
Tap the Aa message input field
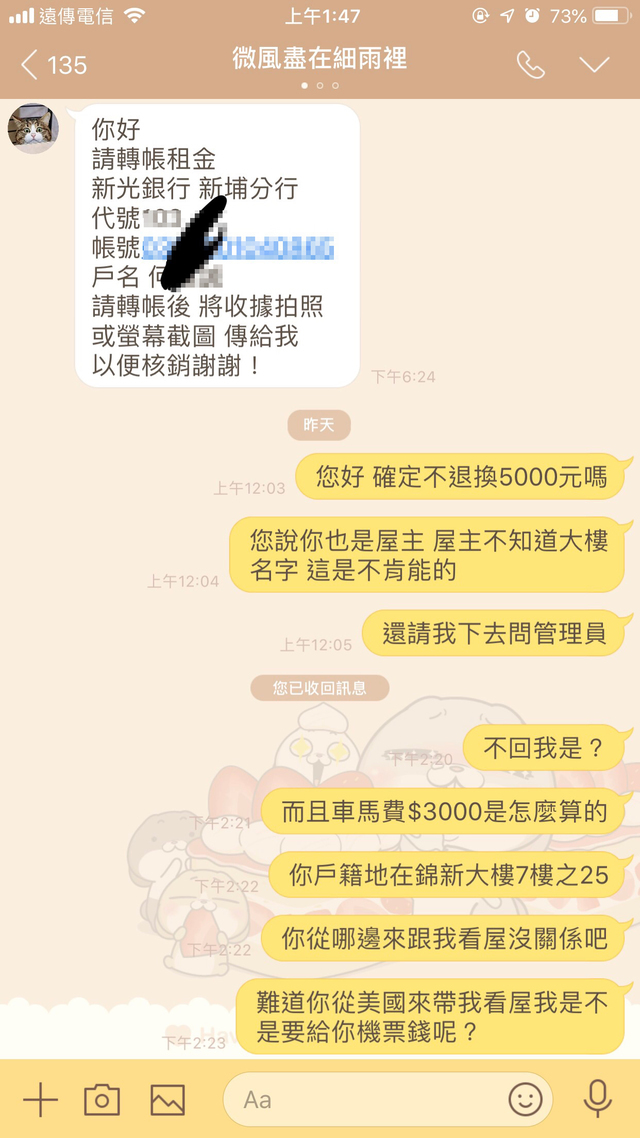[x=365, y=1100]
